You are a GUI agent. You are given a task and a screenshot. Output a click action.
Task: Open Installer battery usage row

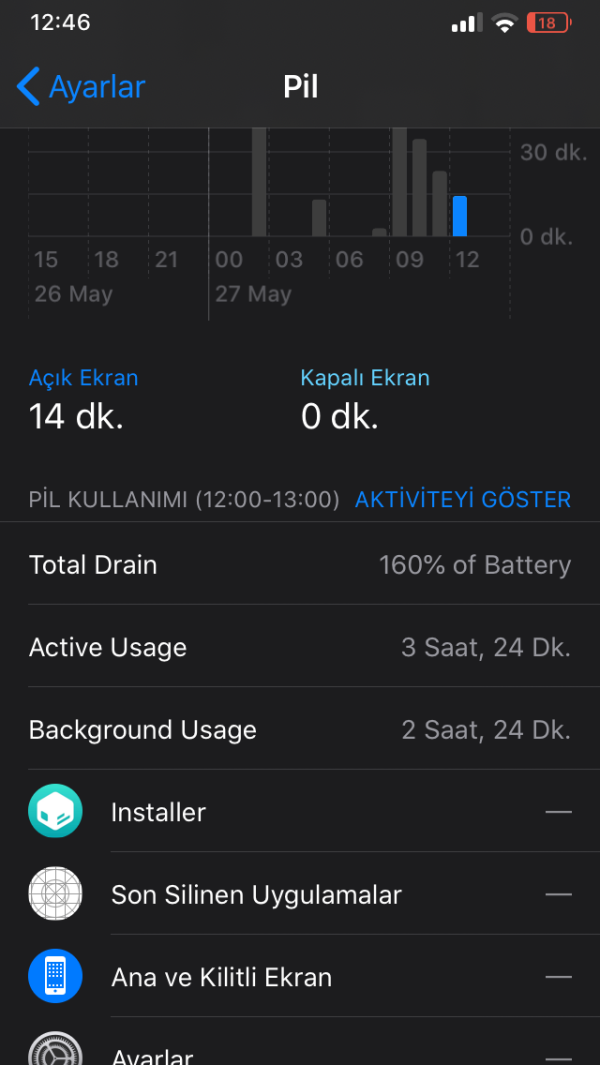[x=300, y=812]
